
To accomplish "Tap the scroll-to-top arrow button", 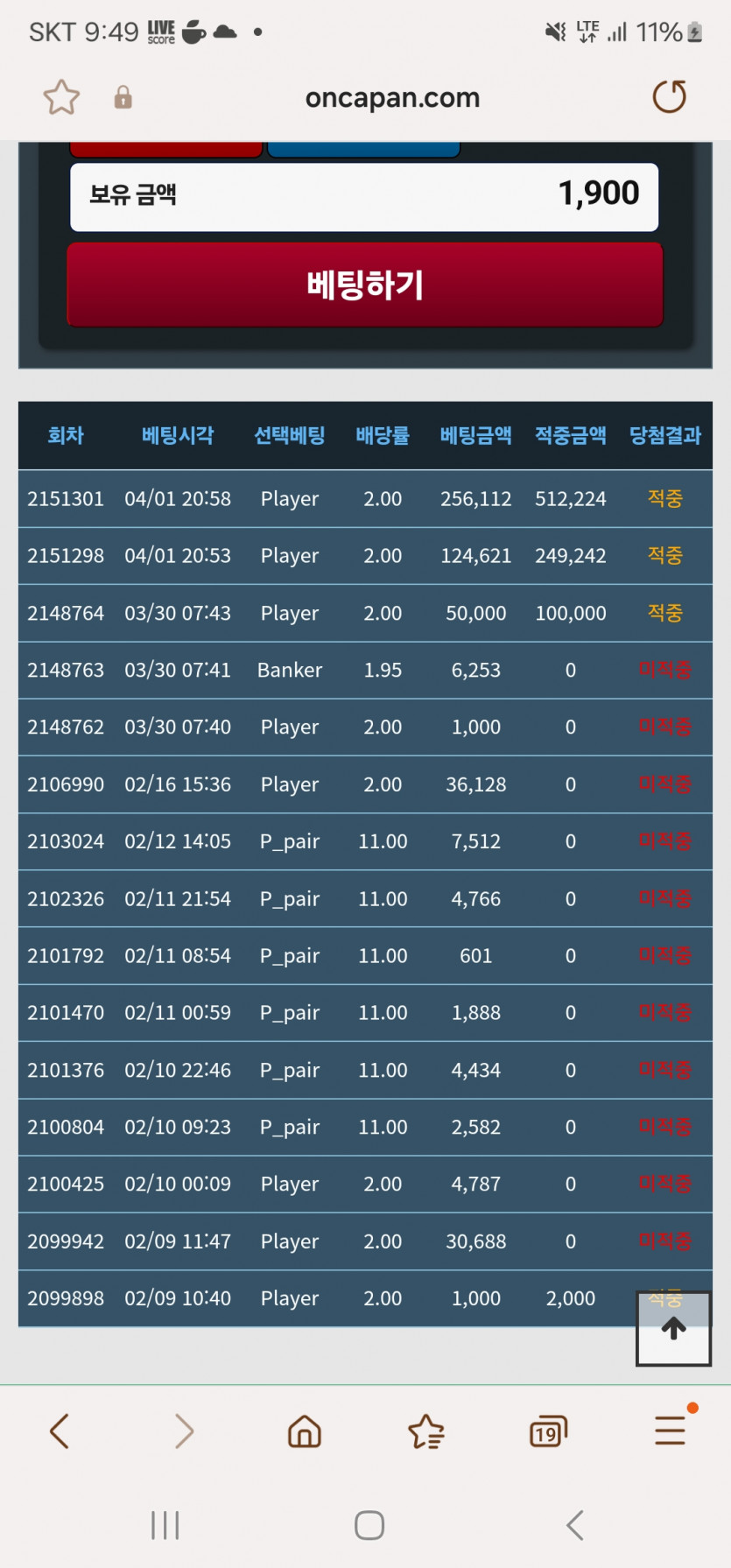I will click(673, 1329).
